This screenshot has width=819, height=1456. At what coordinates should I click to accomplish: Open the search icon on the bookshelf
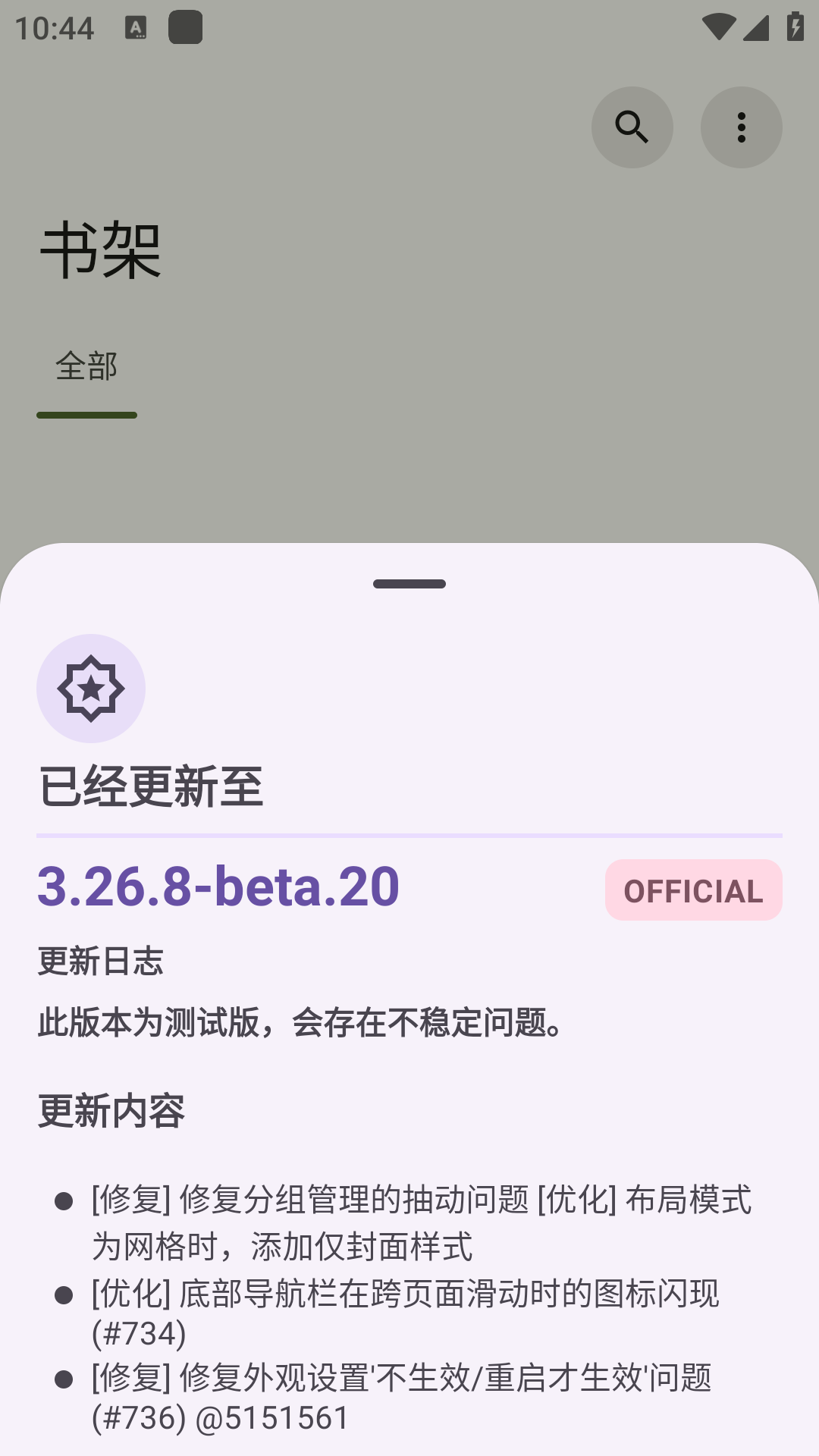632,127
